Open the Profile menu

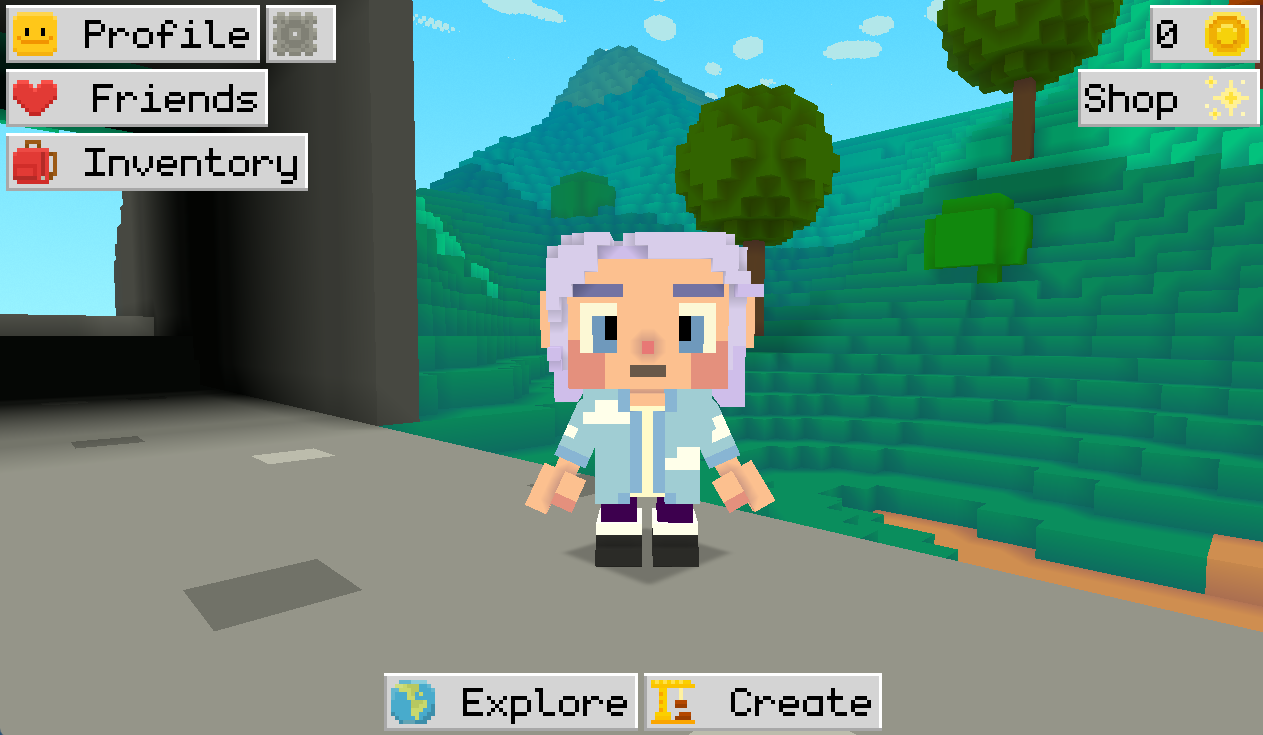click(133, 34)
